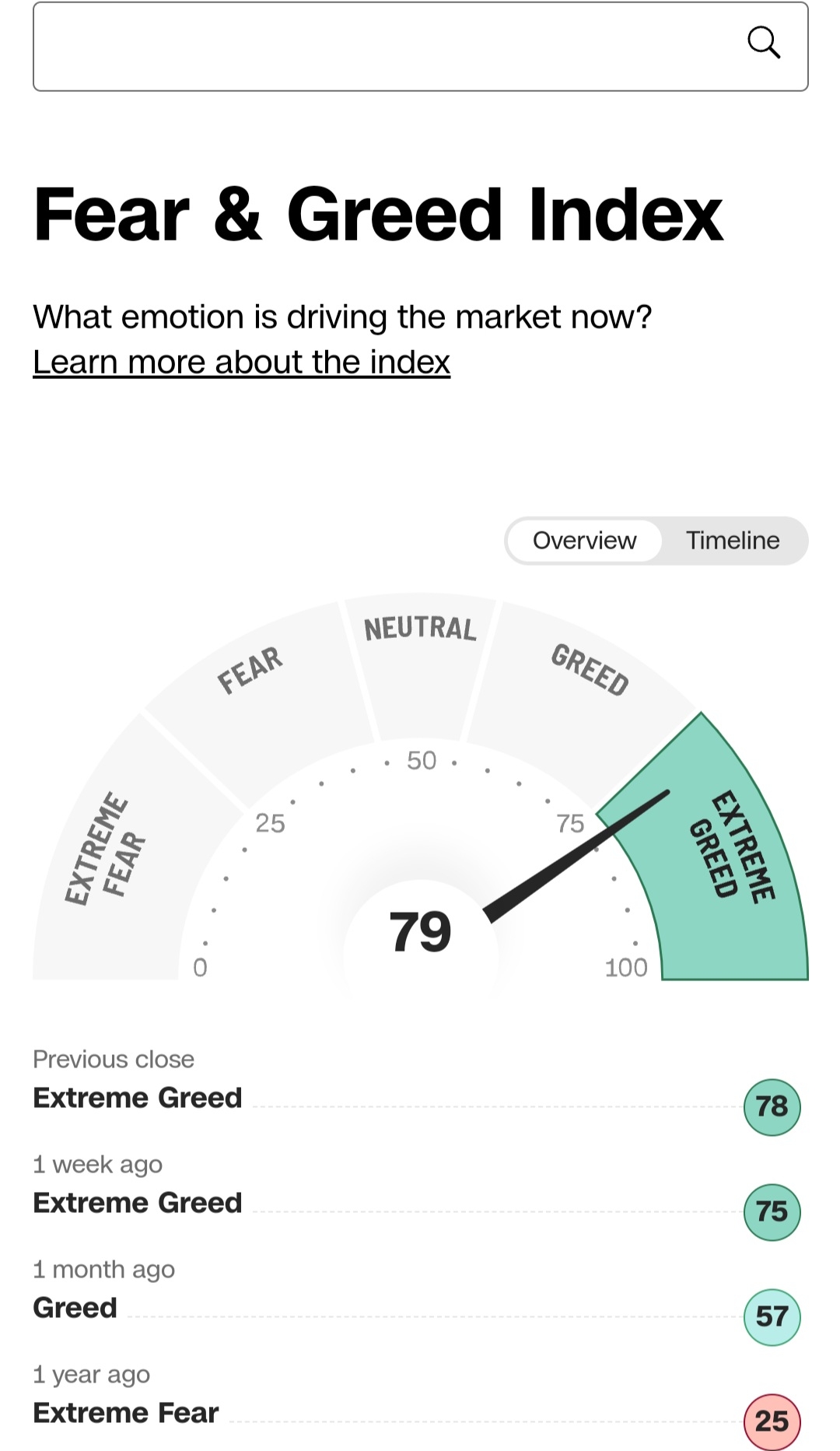This screenshot has width=840, height=1451.
Task: Open Learn more about the index link
Action: coord(241,363)
